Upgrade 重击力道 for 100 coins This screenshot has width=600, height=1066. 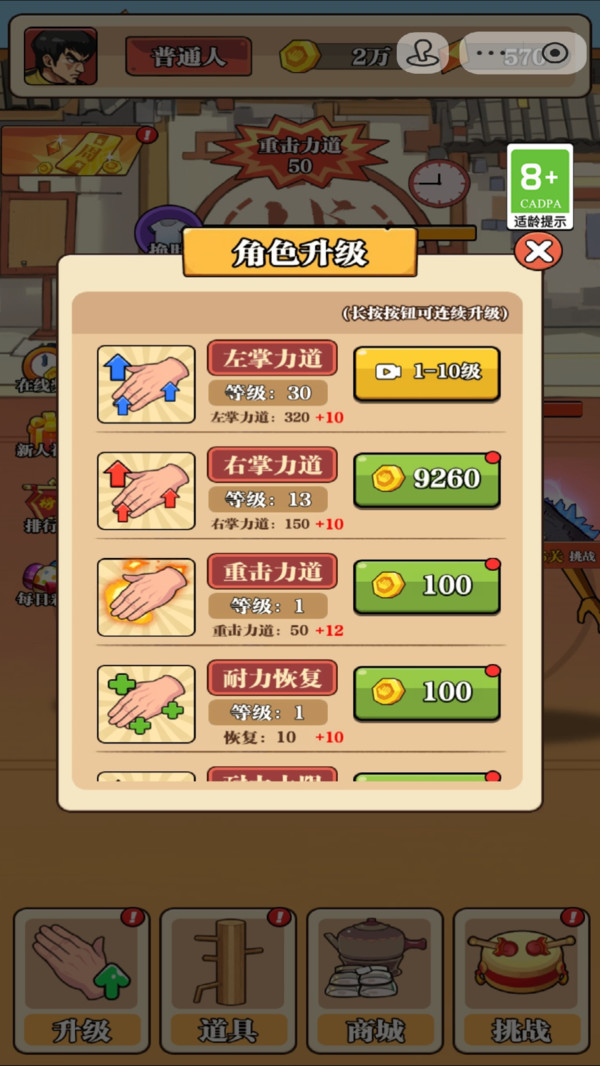click(x=427, y=585)
